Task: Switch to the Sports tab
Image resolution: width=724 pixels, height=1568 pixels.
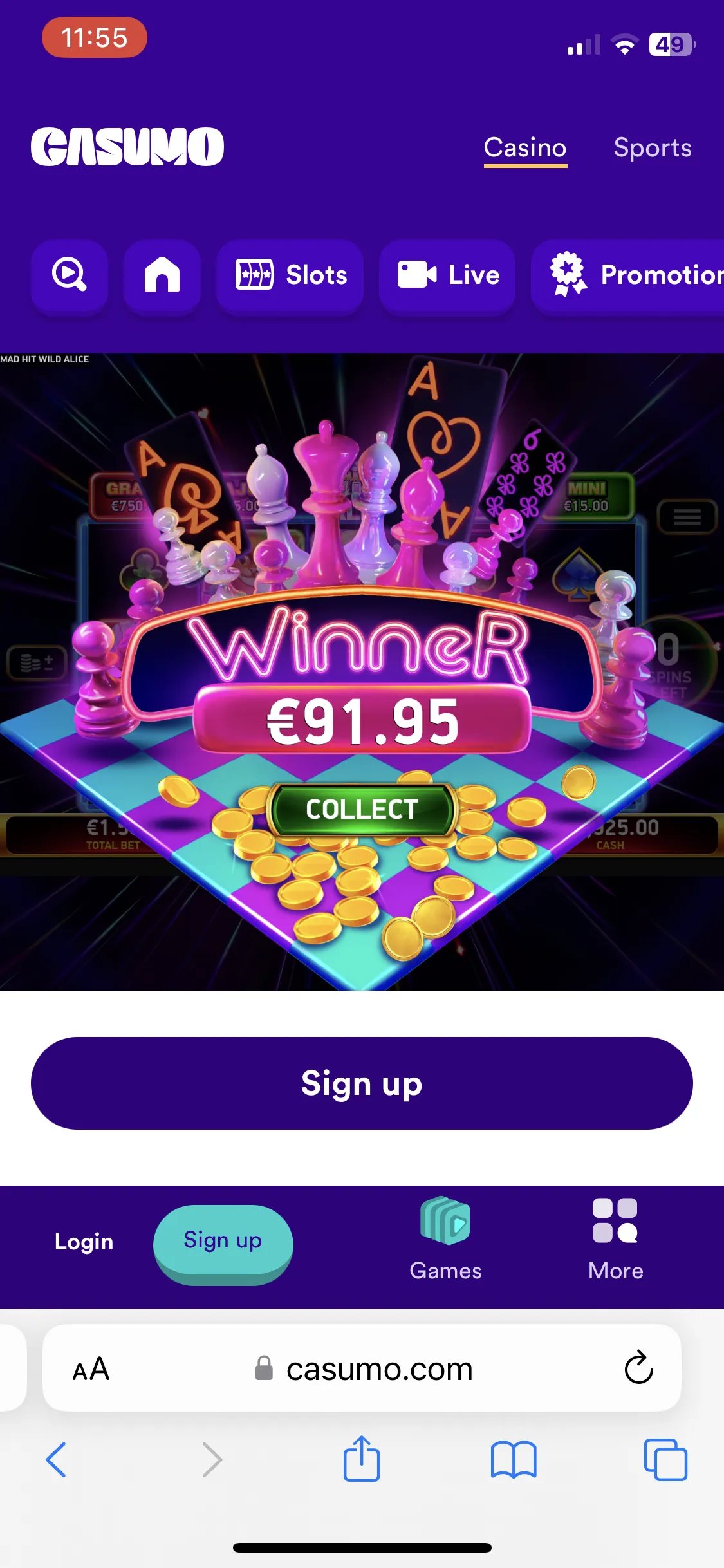Action: (652, 148)
